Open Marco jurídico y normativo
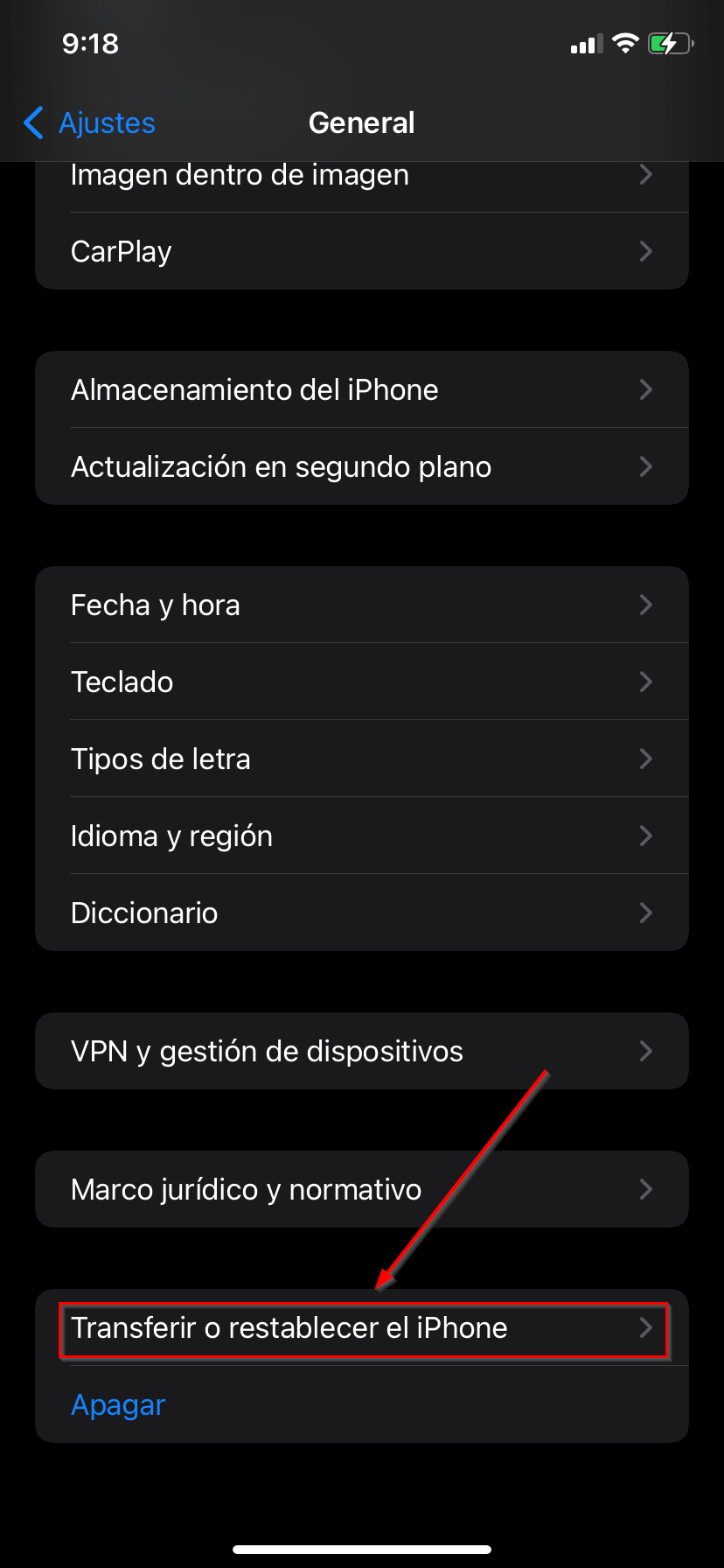 pyautogui.click(x=362, y=1189)
